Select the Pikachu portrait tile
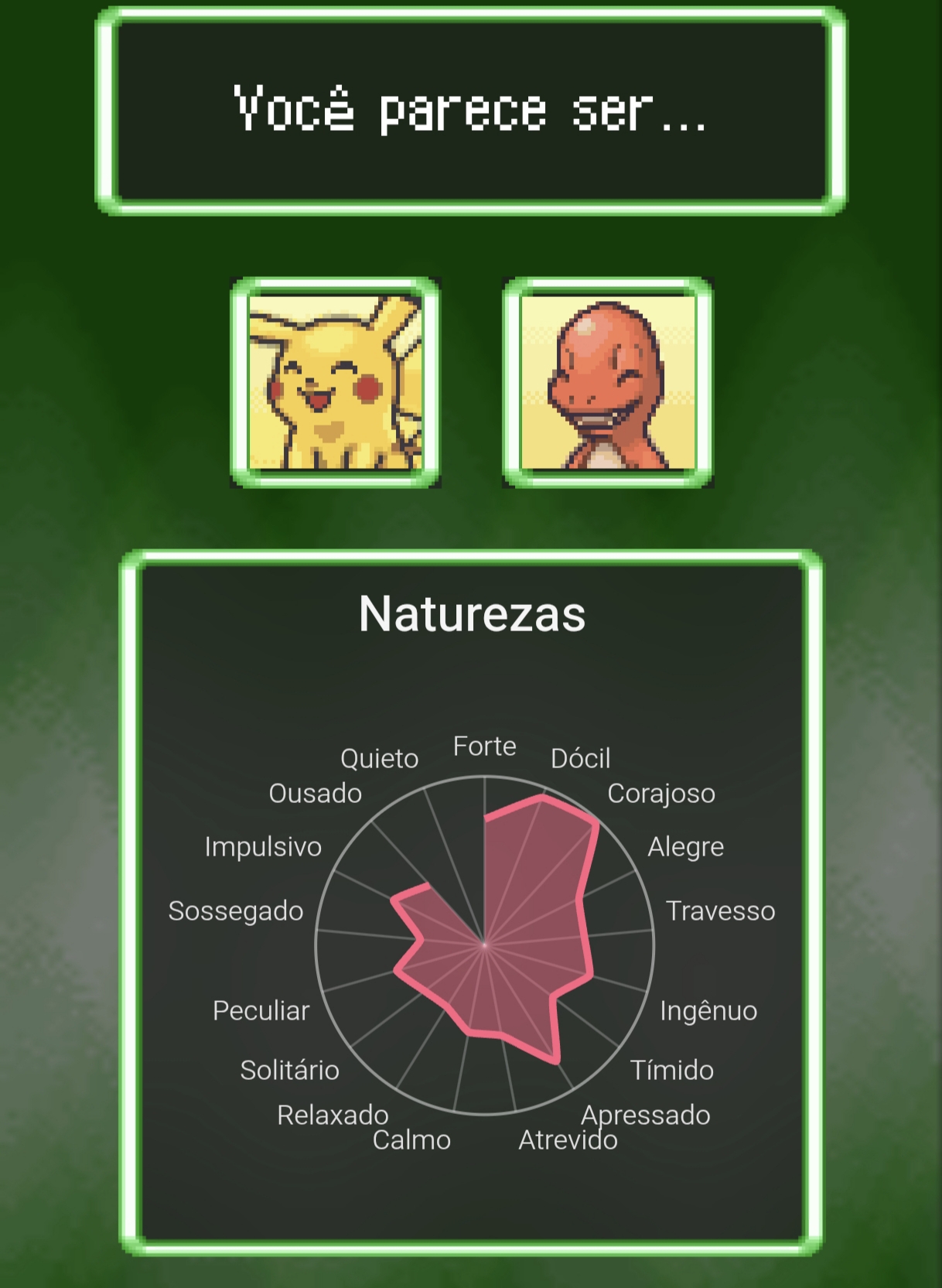The height and width of the screenshot is (1288, 942). click(x=336, y=382)
